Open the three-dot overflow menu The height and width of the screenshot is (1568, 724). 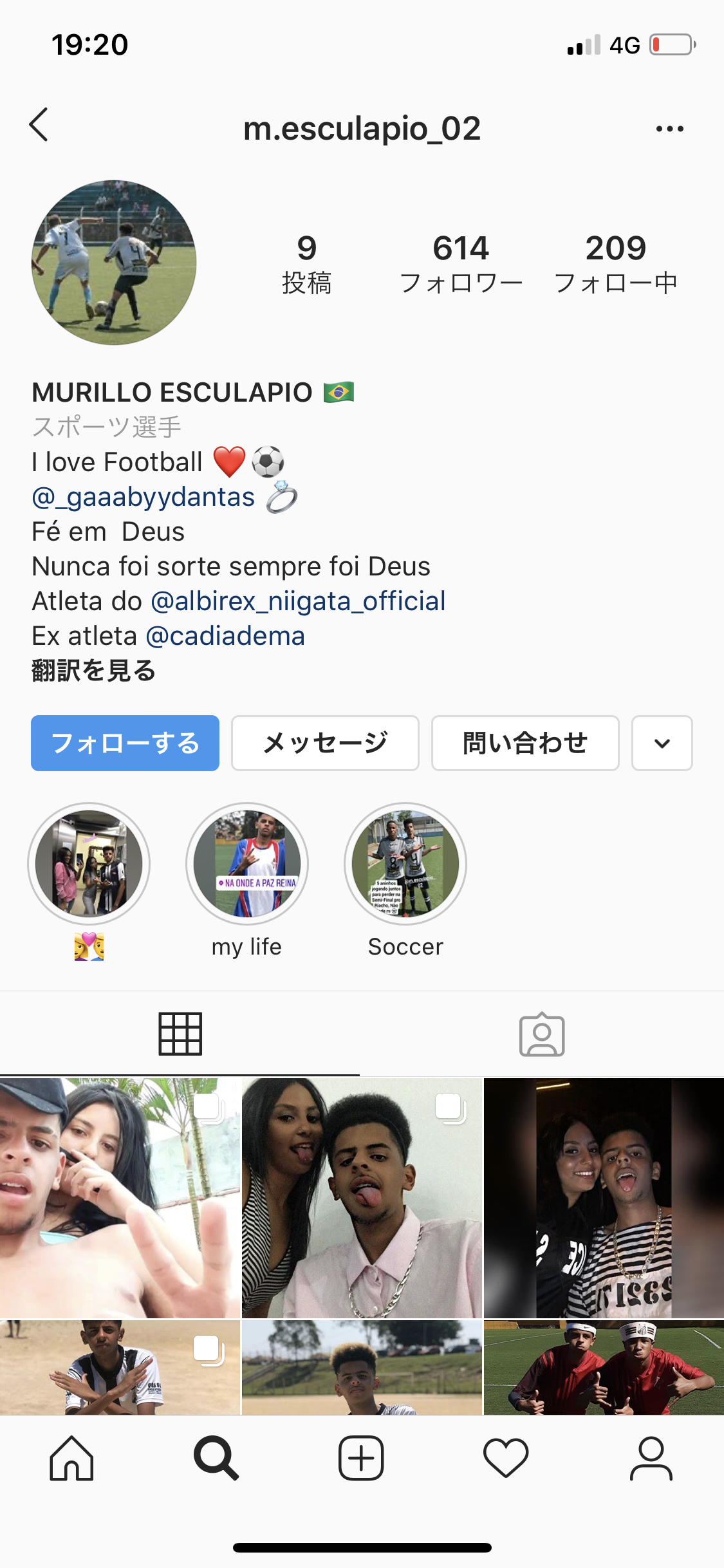coord(669,129)
